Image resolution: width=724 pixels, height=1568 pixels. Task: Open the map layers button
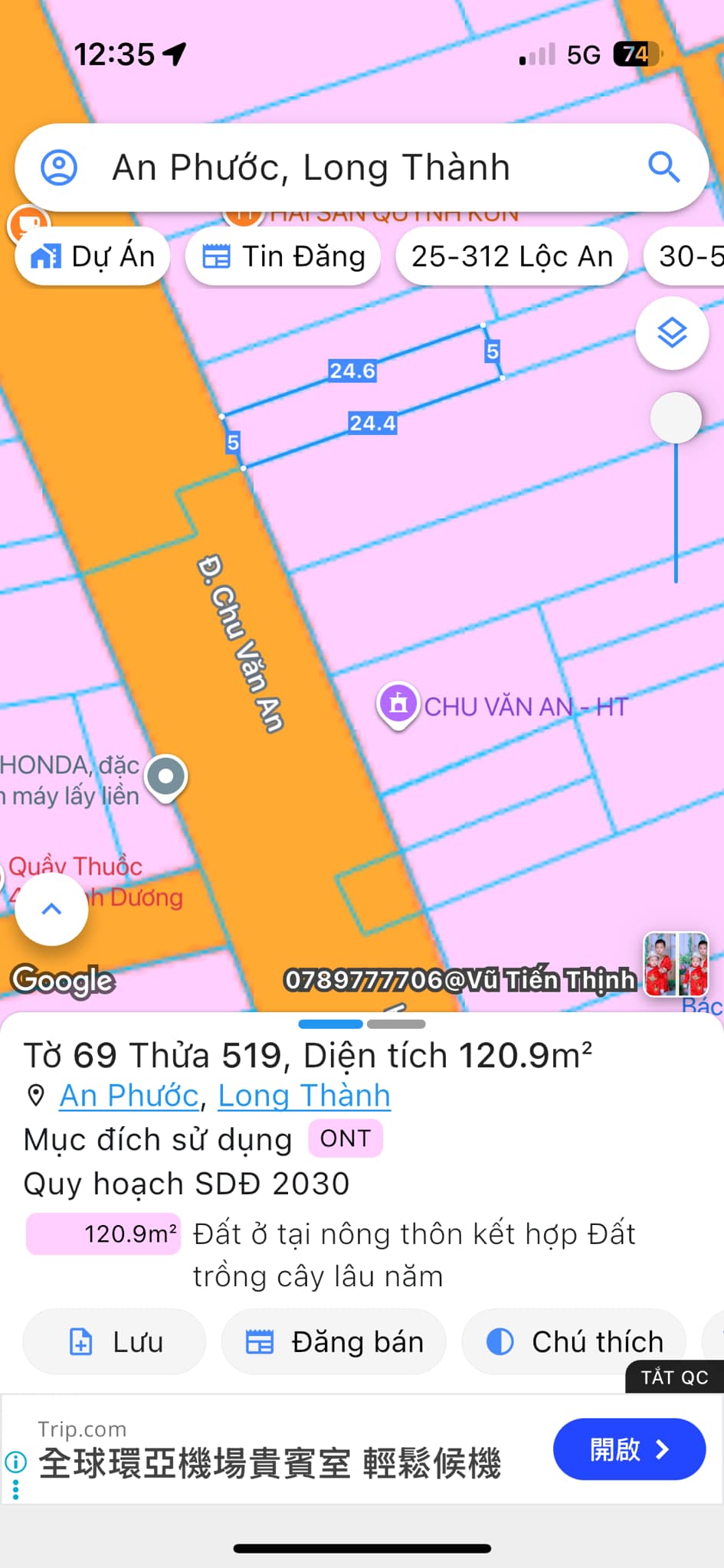[672, 333]
